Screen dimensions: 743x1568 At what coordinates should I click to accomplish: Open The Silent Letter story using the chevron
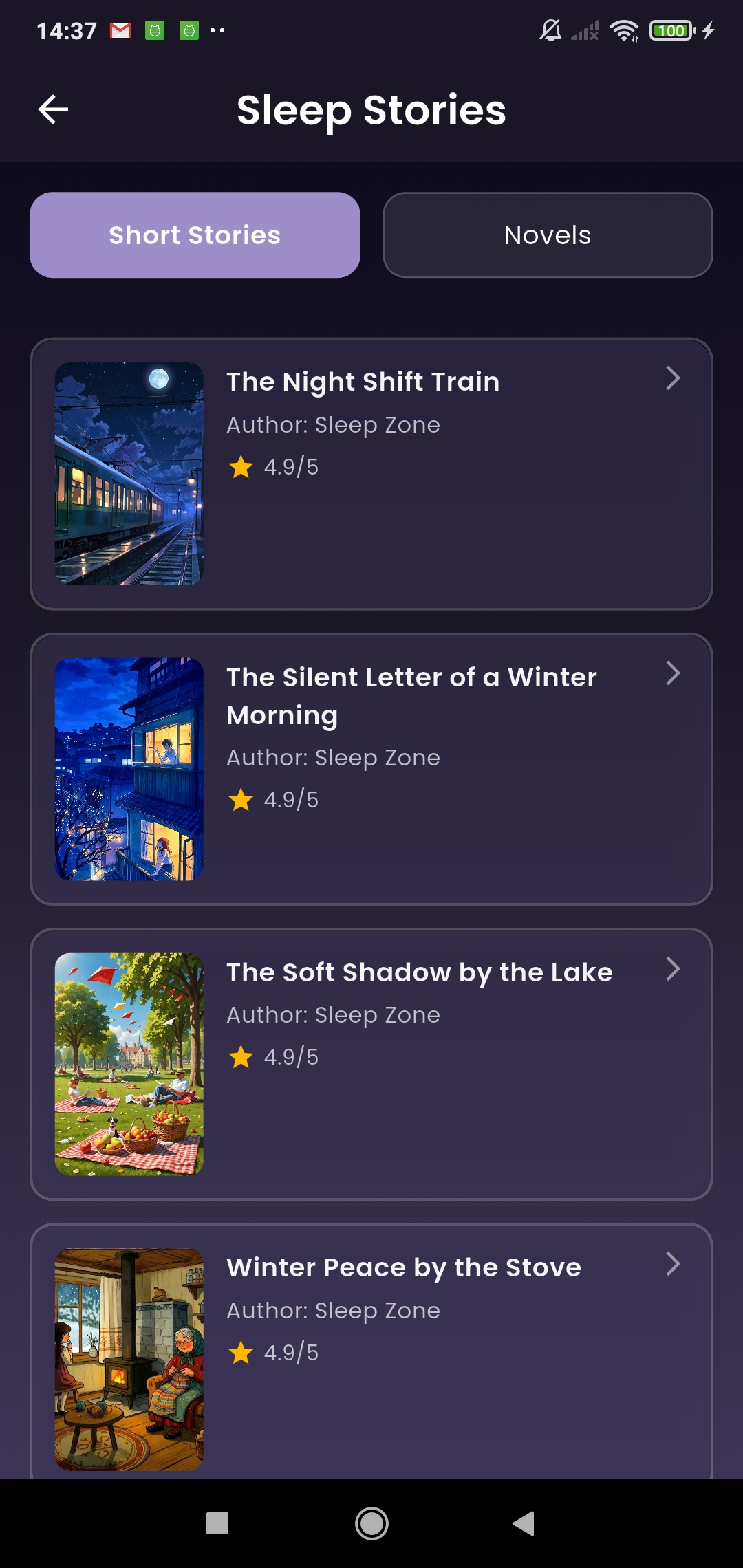(x=673, y=674)
